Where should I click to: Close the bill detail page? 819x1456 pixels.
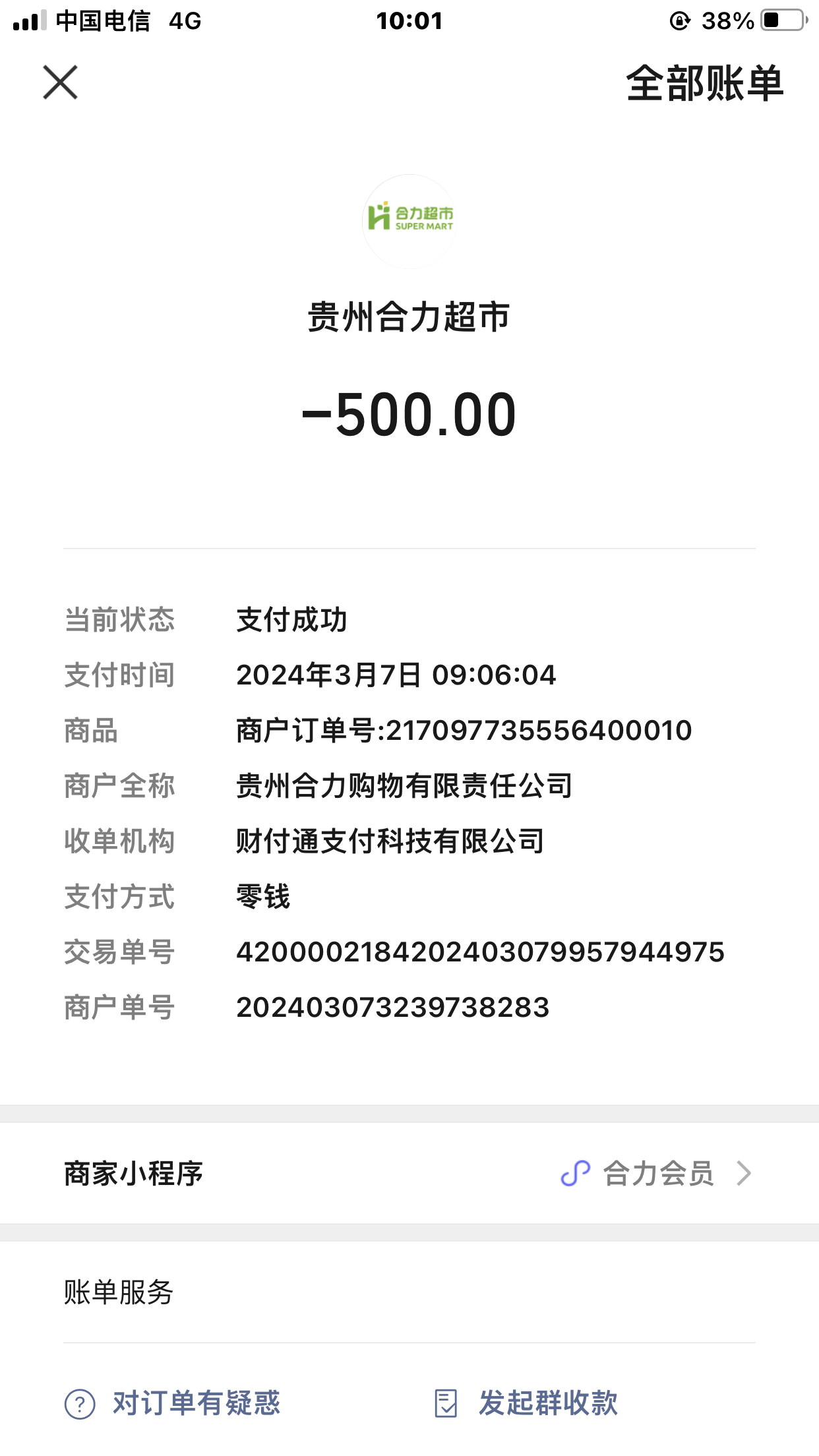coord(60,82)
